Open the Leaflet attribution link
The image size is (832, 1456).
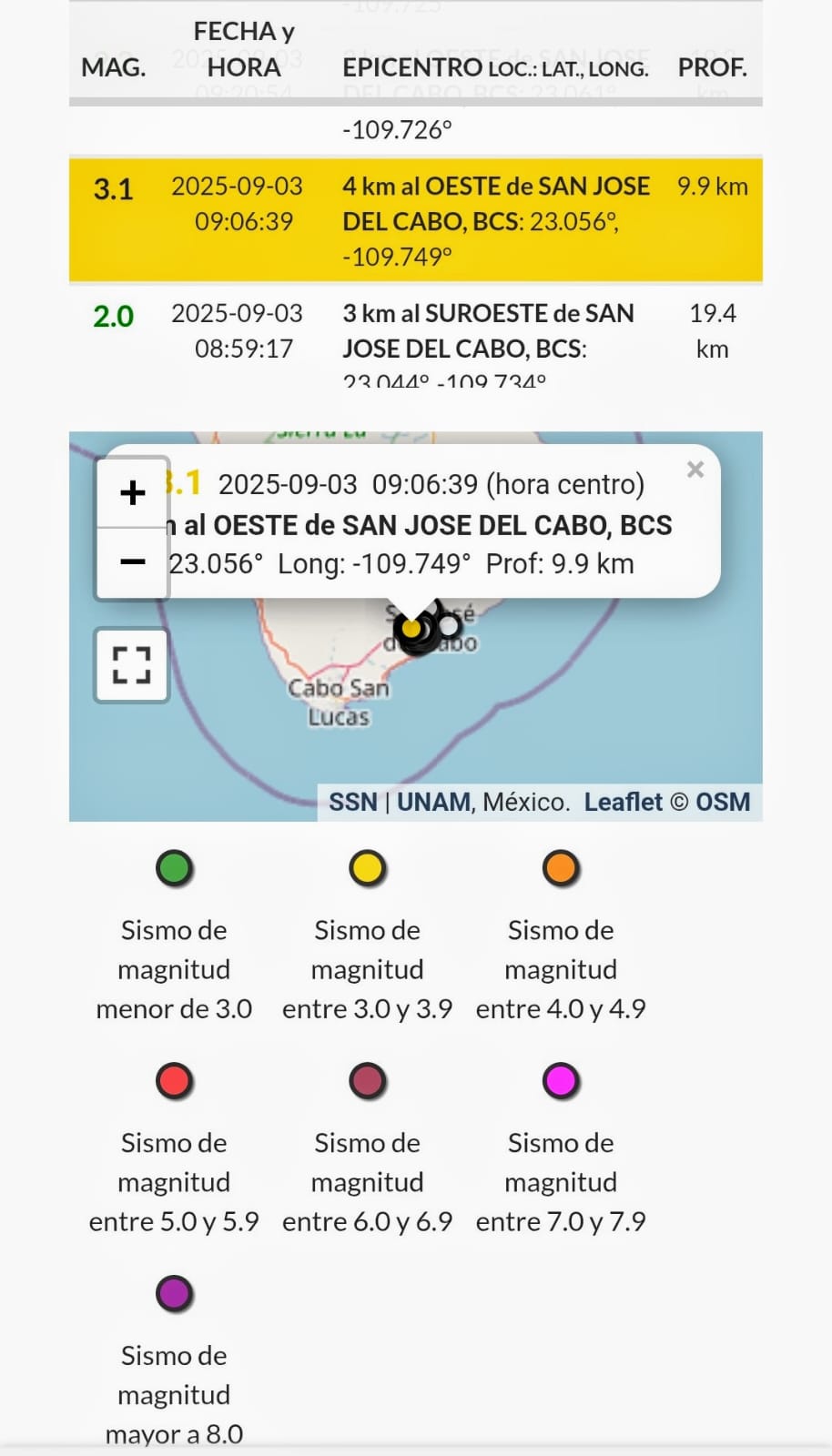coord(624,802)
